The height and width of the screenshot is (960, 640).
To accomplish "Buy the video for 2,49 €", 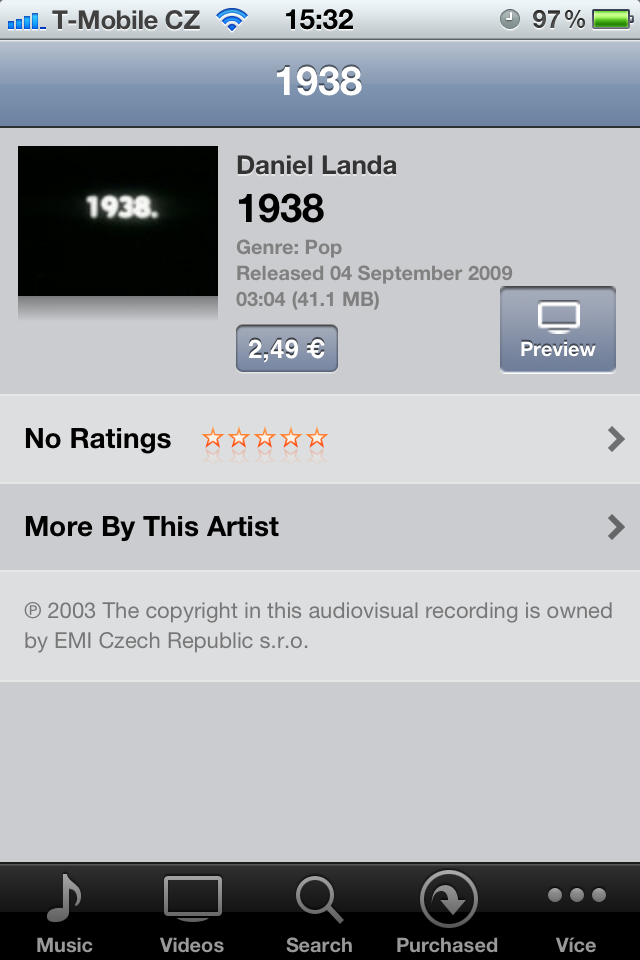I will click(287, 349).
